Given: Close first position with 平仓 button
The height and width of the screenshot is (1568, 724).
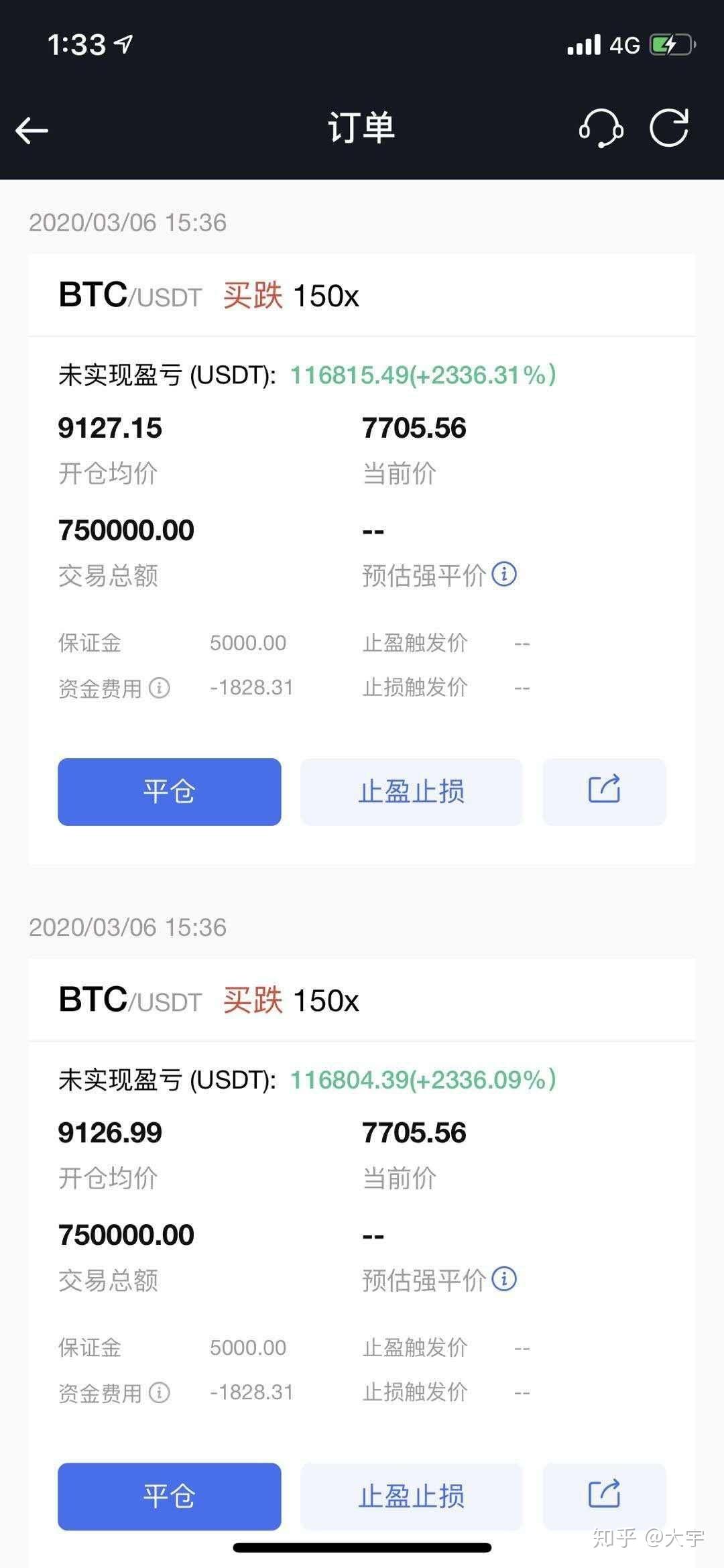Looking at the screenshot, I should click(x=169, y=792).
